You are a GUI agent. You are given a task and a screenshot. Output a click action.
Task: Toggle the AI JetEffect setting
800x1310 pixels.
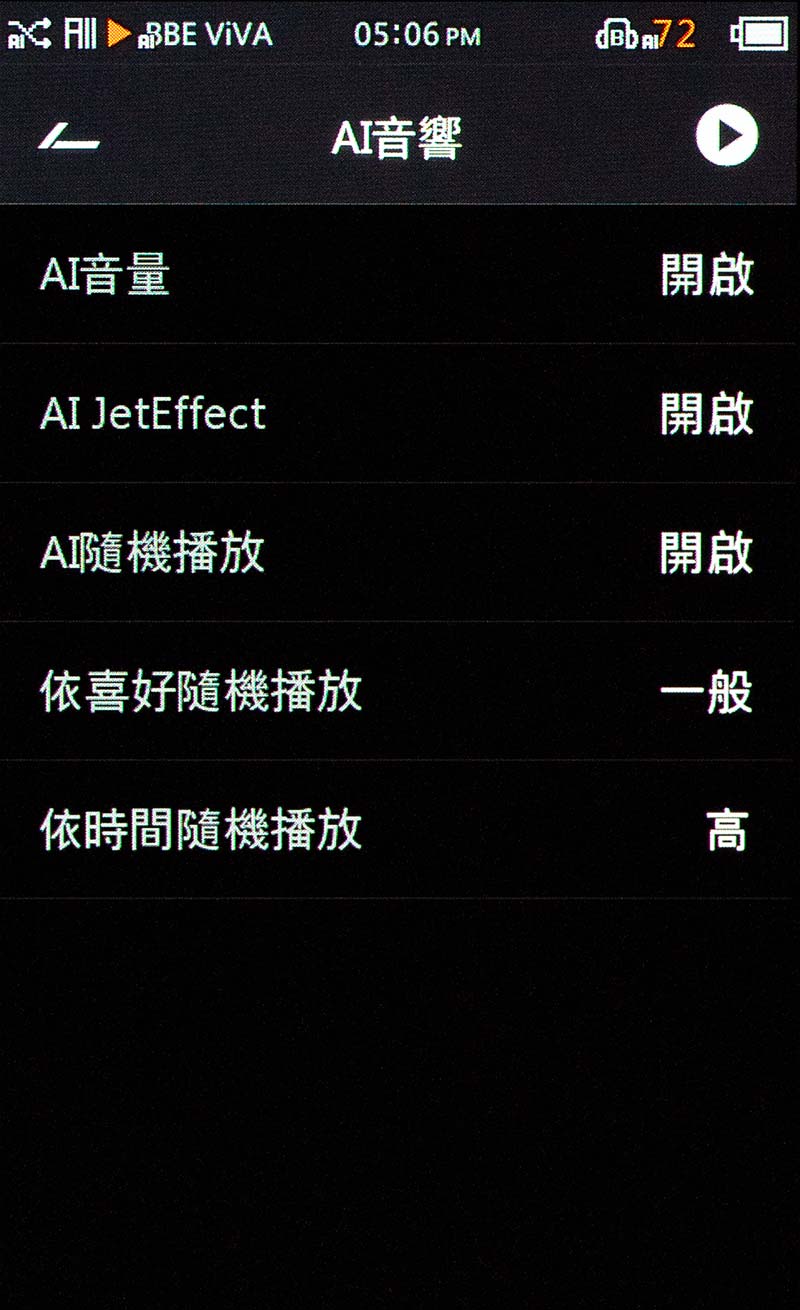400,413
